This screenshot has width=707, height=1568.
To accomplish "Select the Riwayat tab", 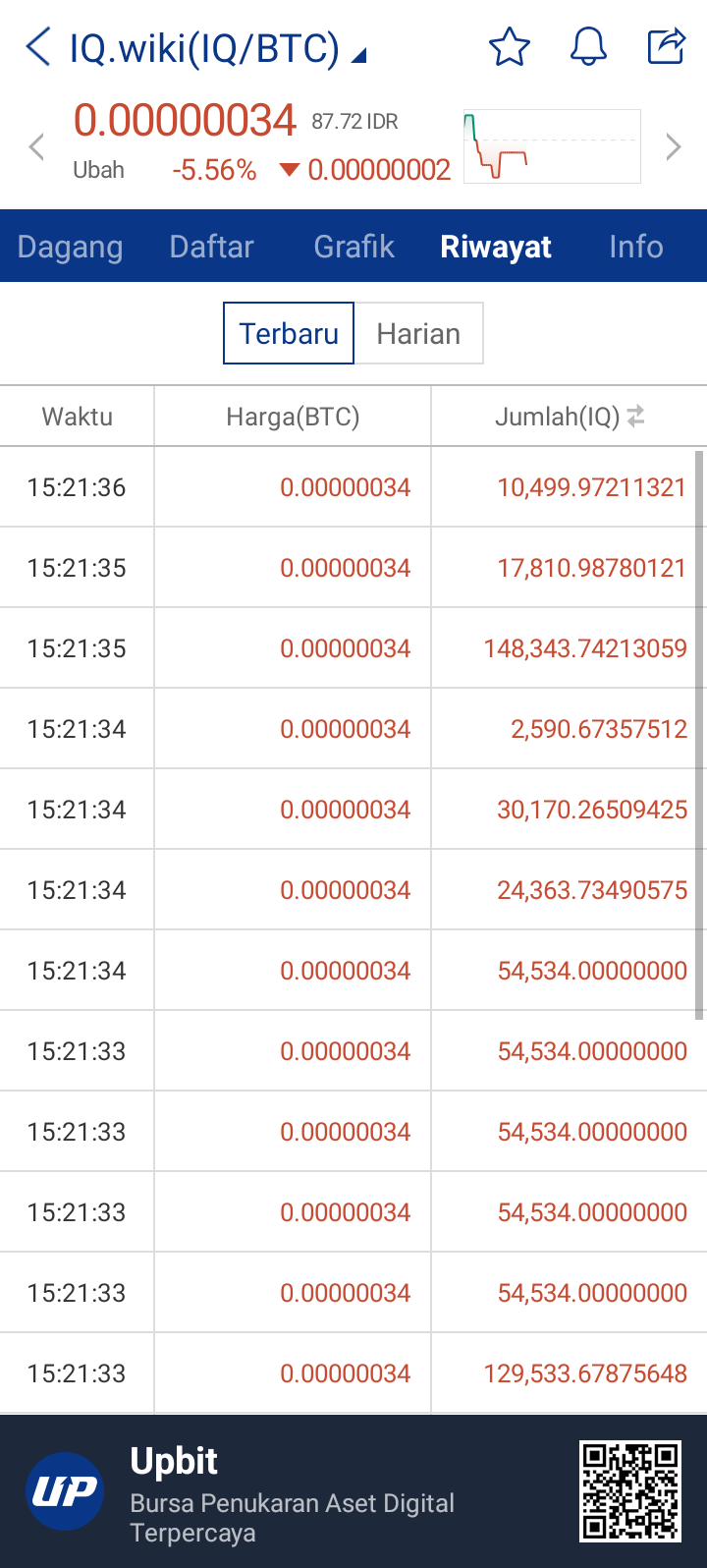I will click(x=496, y=247).
